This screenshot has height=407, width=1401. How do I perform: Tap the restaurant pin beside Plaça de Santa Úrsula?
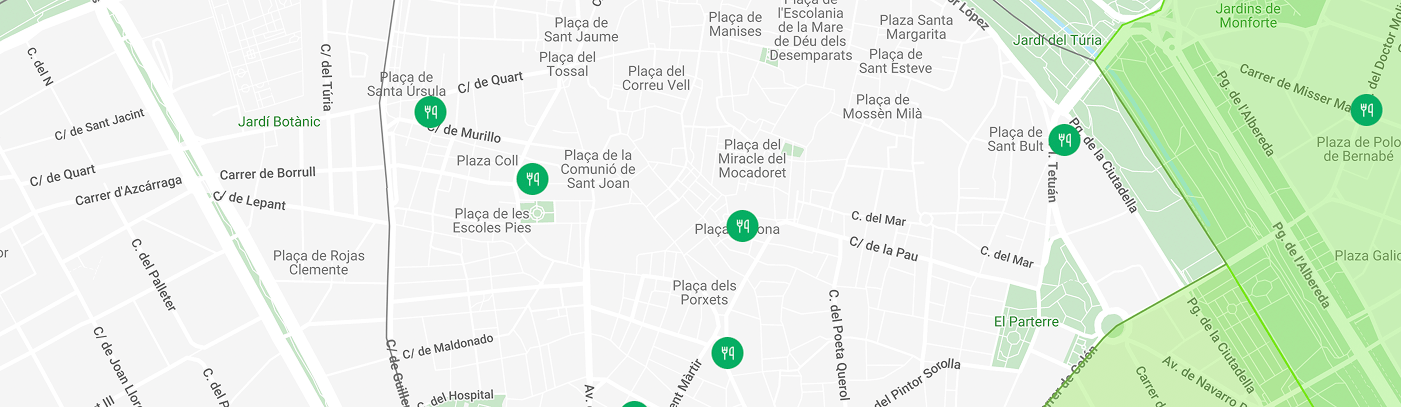coord(430,112)
